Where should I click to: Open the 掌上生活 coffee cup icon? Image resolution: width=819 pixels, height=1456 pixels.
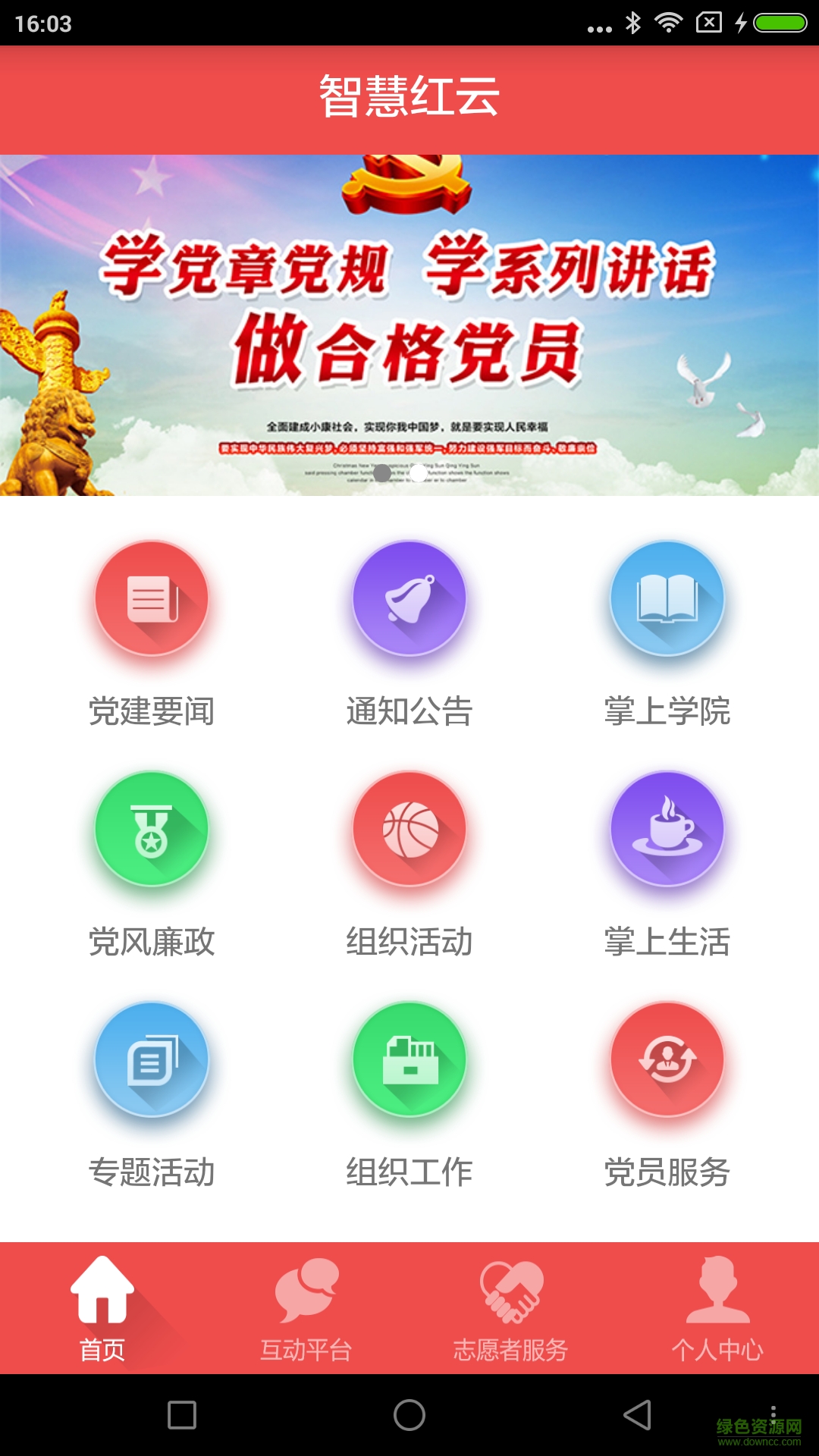tap(667, 829)
